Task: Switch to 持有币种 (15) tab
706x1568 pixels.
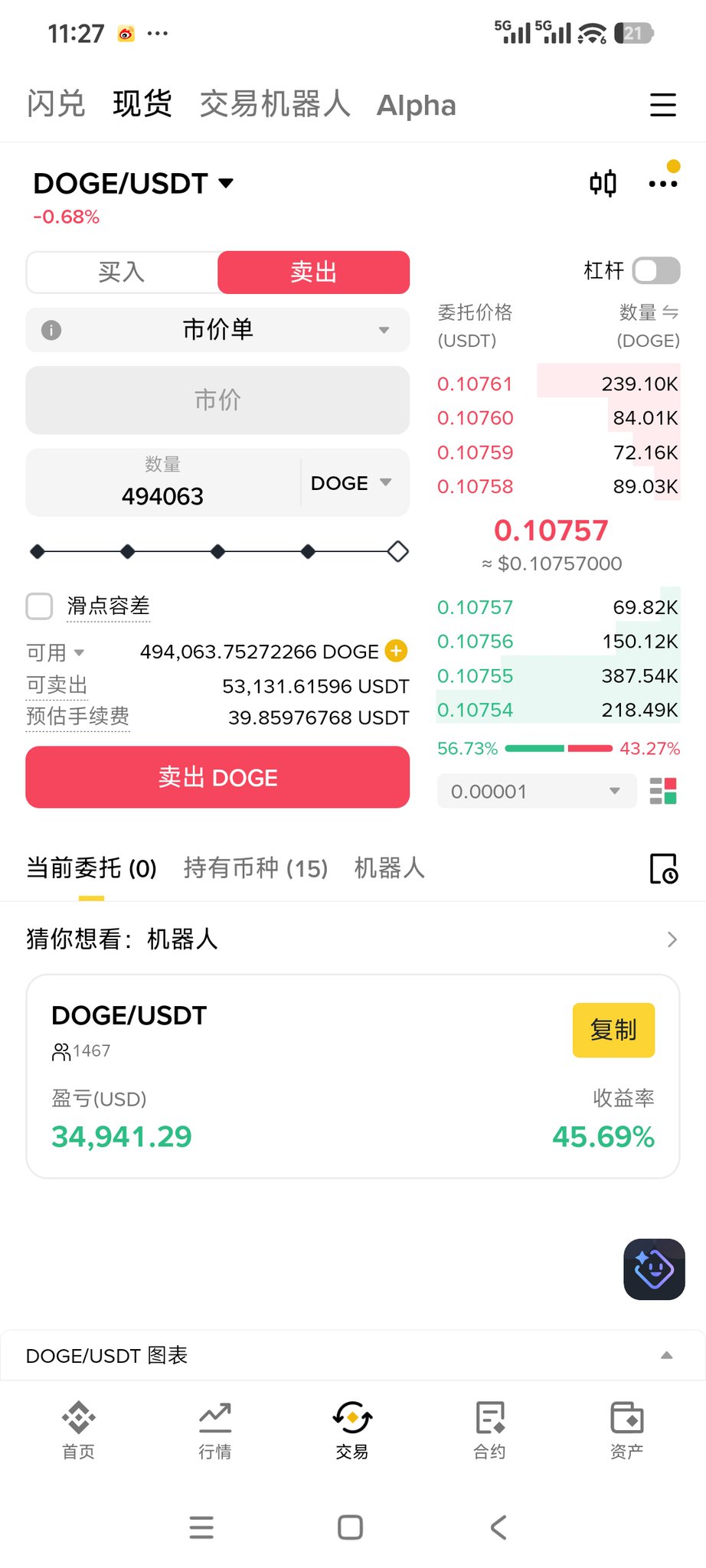Action: pos(256,868)
